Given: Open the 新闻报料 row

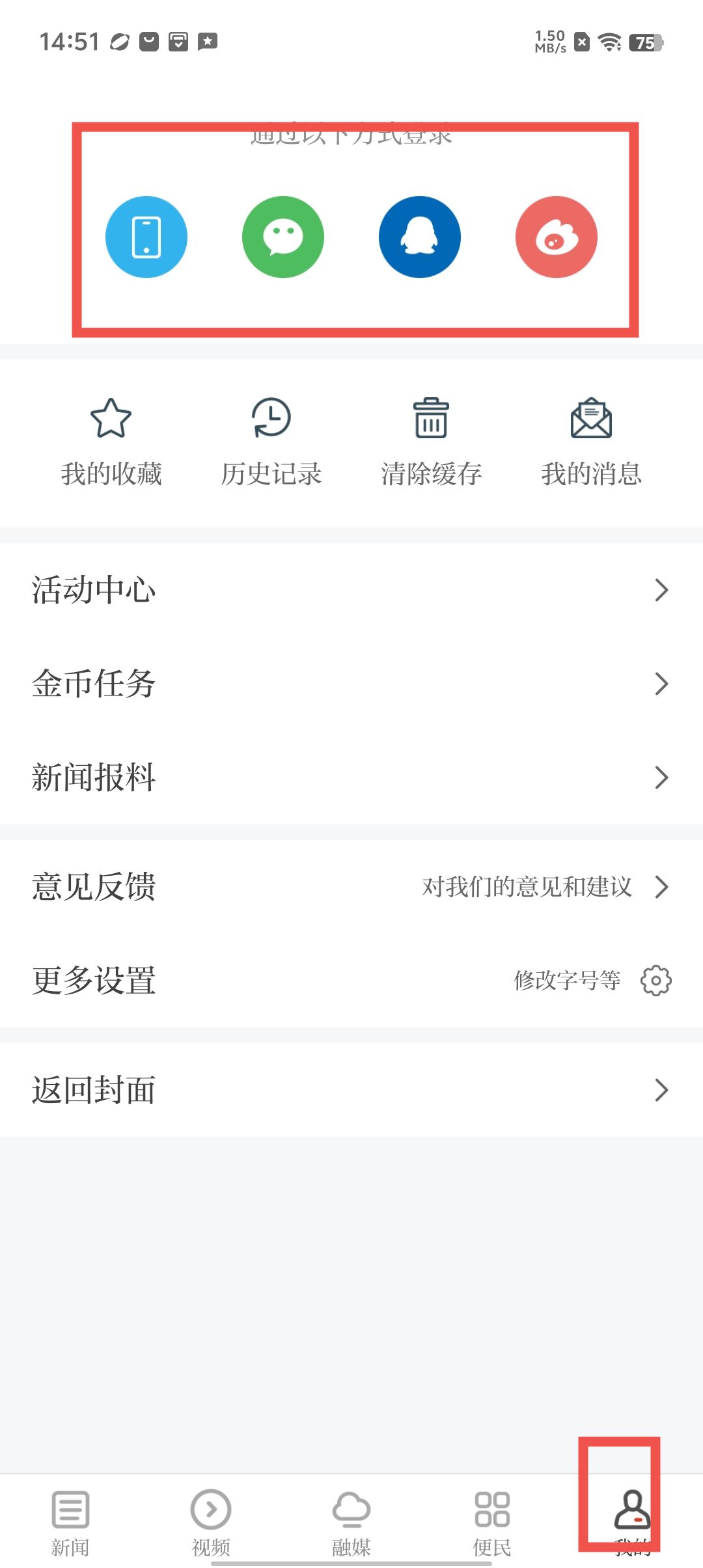Looking at the screenshot, I should coord(351,777).
